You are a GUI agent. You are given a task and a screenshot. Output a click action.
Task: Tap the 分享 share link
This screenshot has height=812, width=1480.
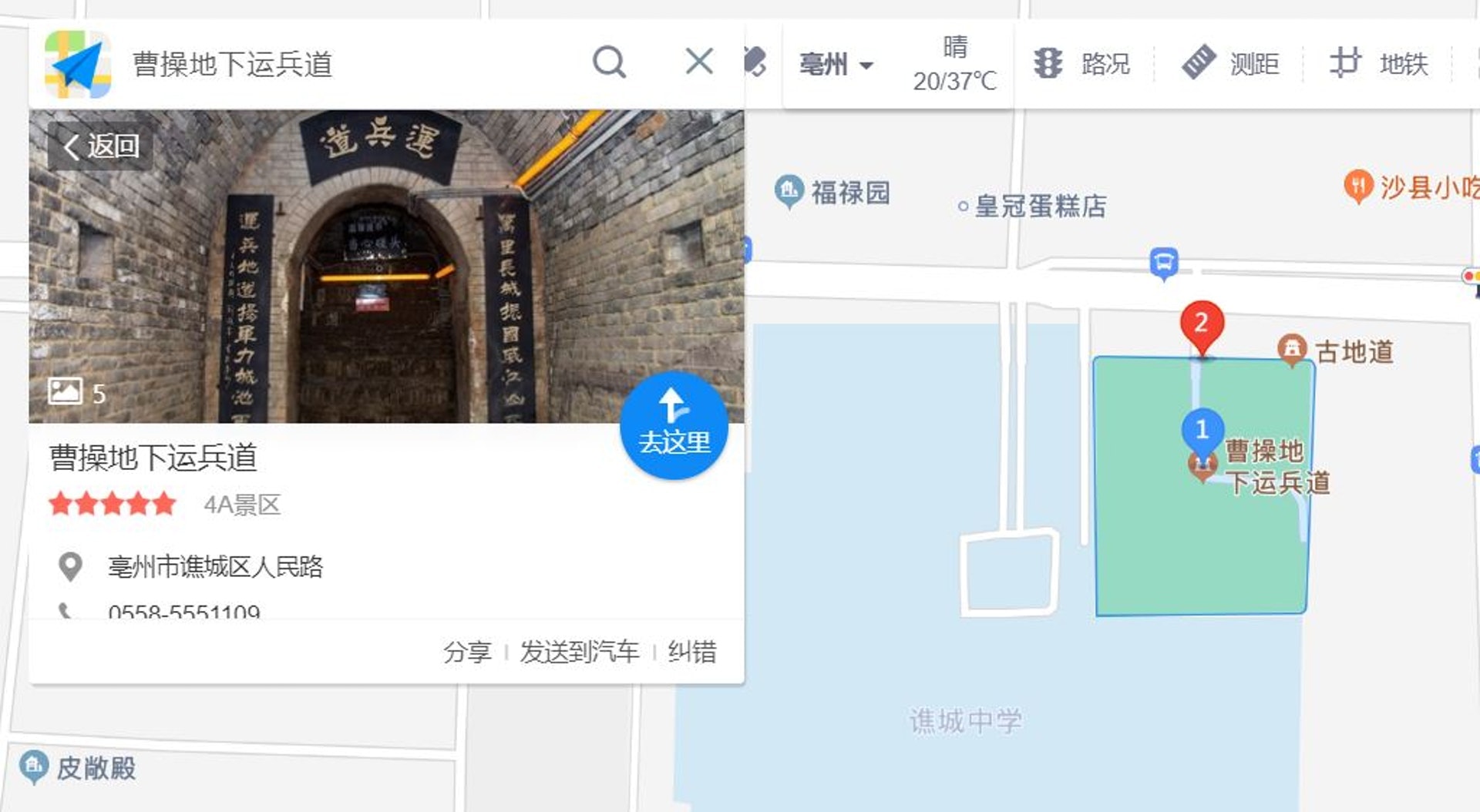[467, 652]
